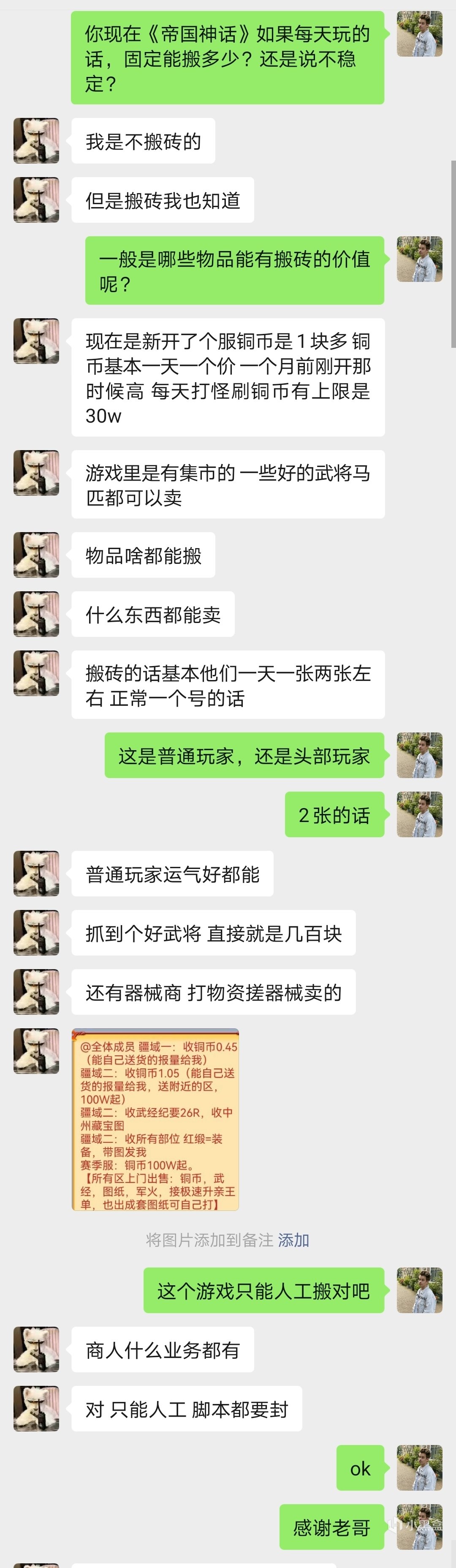This screenshot has height=1568, width=456.
Task: Tap the avatar next to 感谢老哥
Action: click(420, 1527)
